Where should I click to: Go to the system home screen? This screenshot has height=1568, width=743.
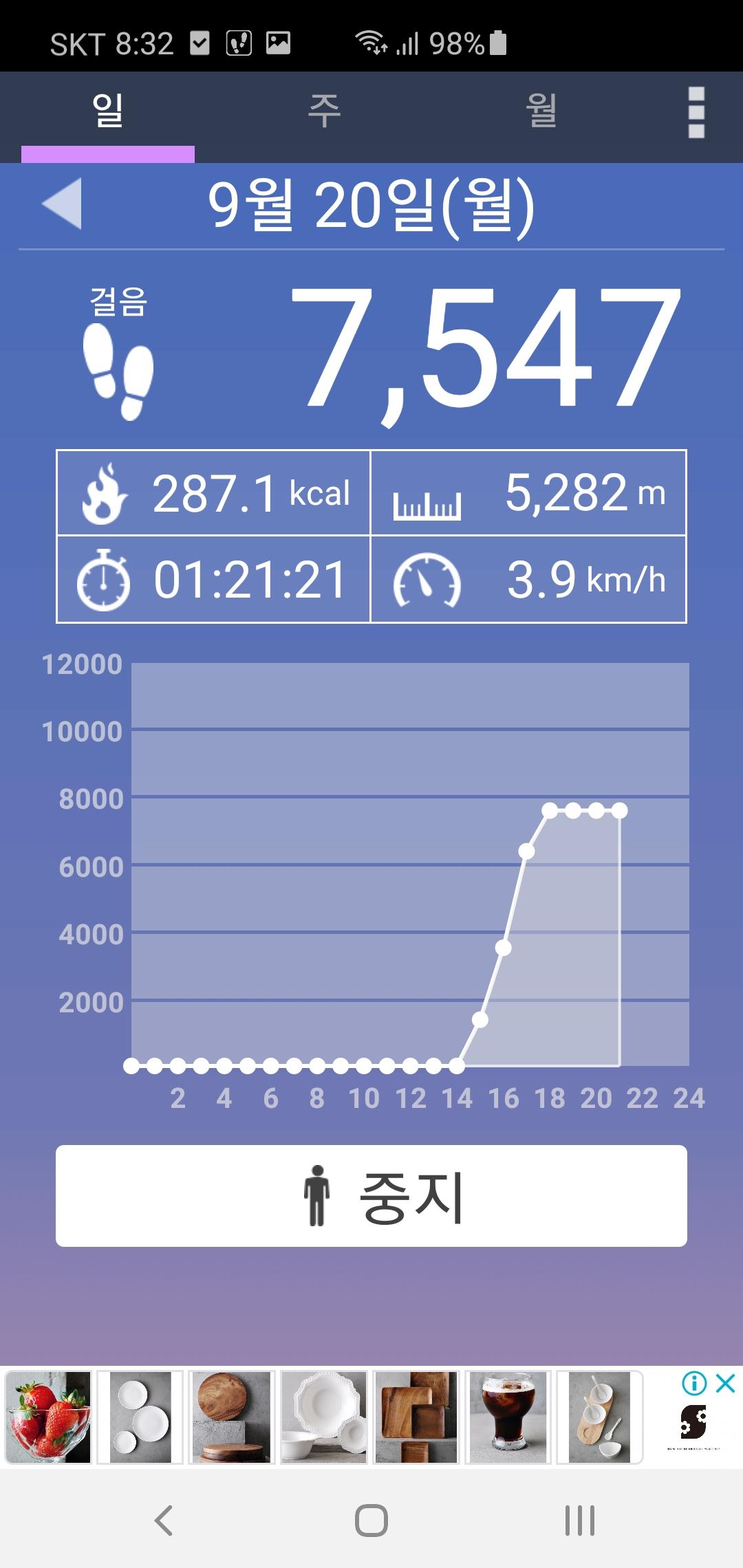point(371,1520)
